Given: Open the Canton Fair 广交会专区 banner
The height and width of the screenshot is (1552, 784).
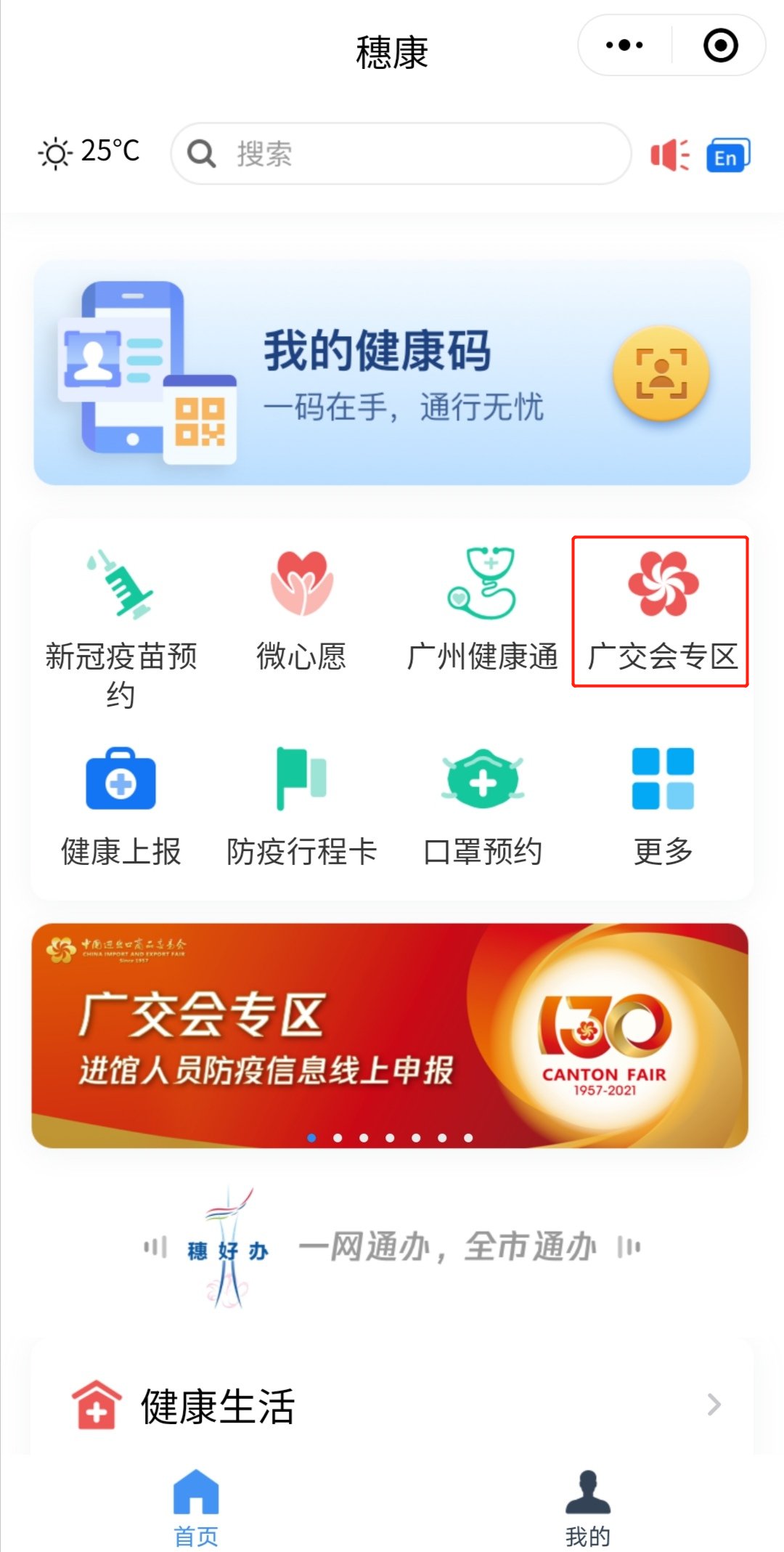Looking at the screenshot, I should (390, 1035).
